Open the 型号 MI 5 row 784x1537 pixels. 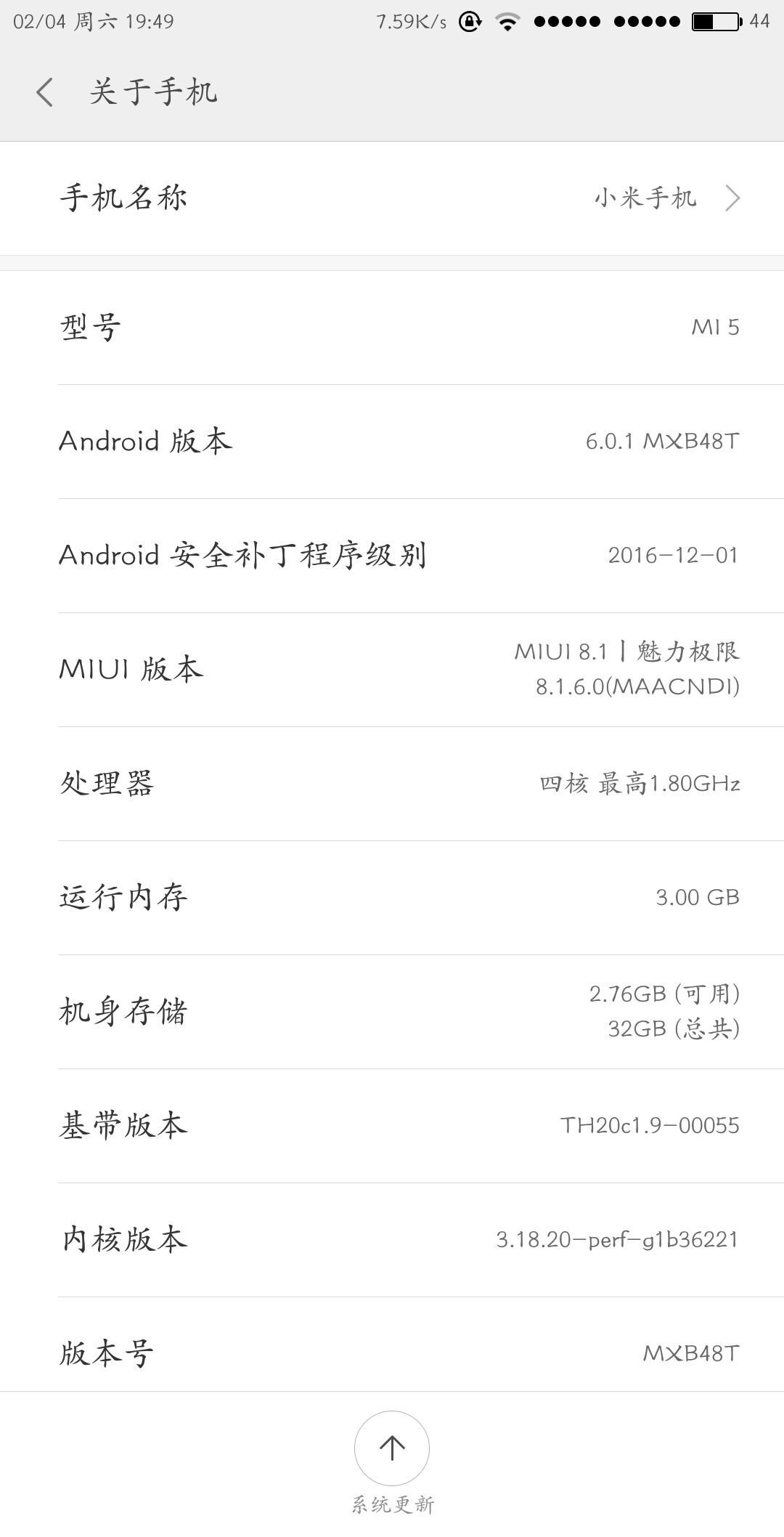(392, 327)
